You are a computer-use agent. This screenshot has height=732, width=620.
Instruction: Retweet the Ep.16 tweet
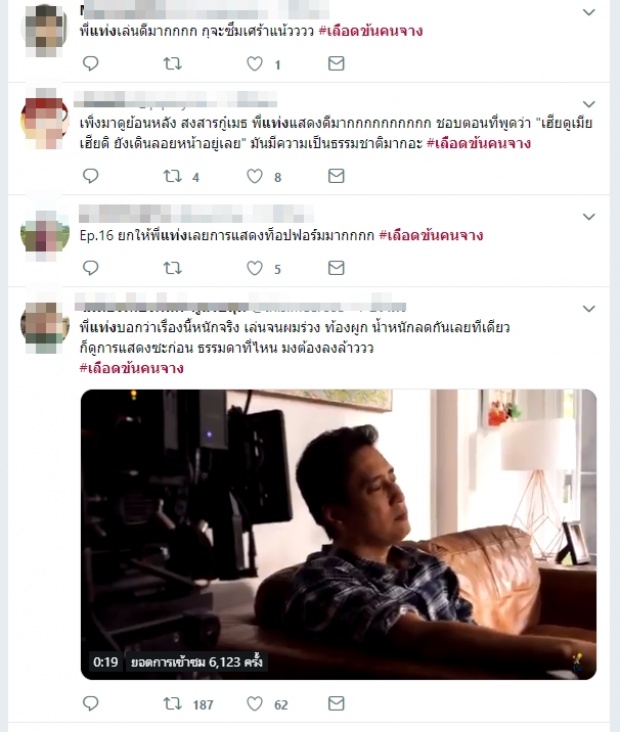172,268
